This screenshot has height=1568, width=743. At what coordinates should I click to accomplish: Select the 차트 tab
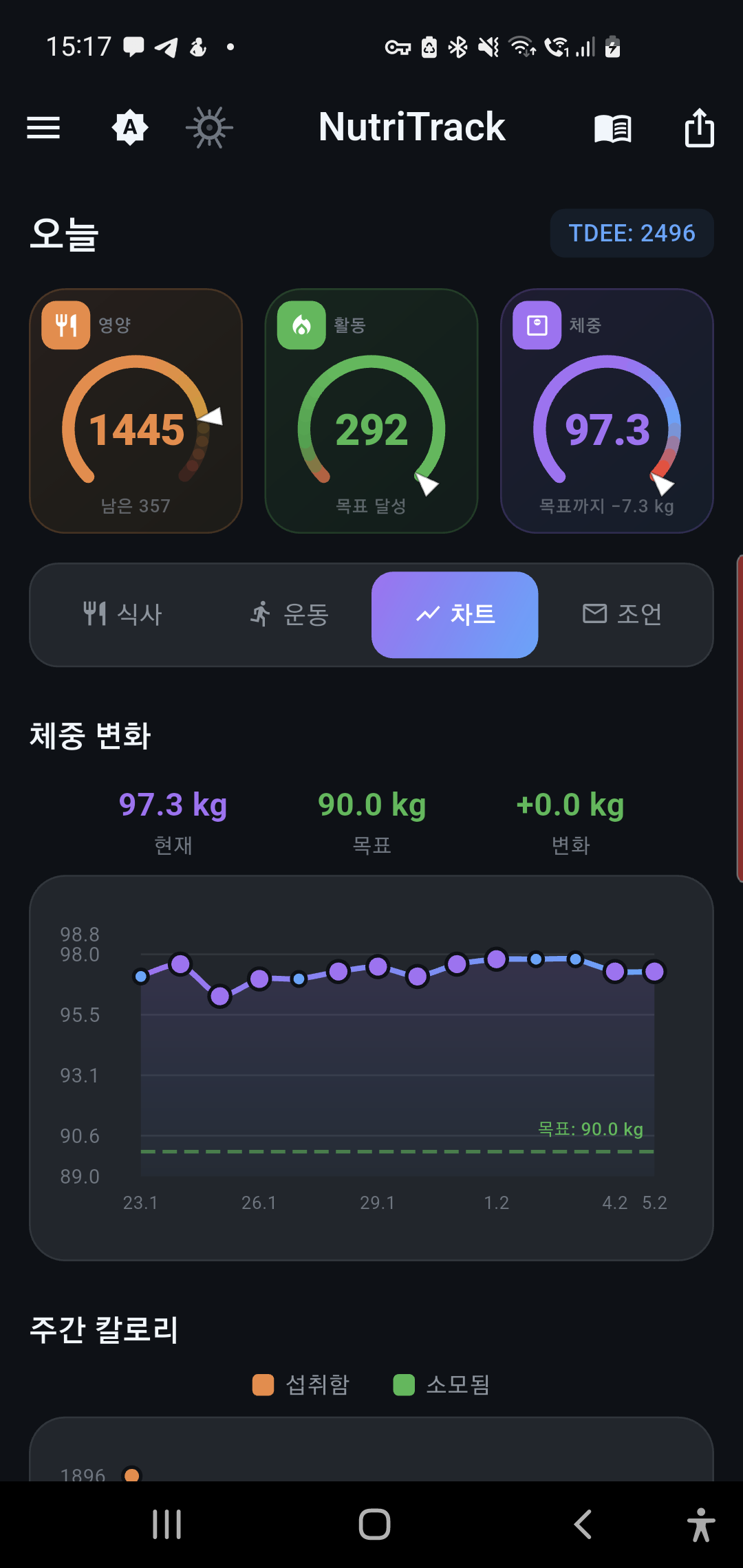[x=455, y=614]
